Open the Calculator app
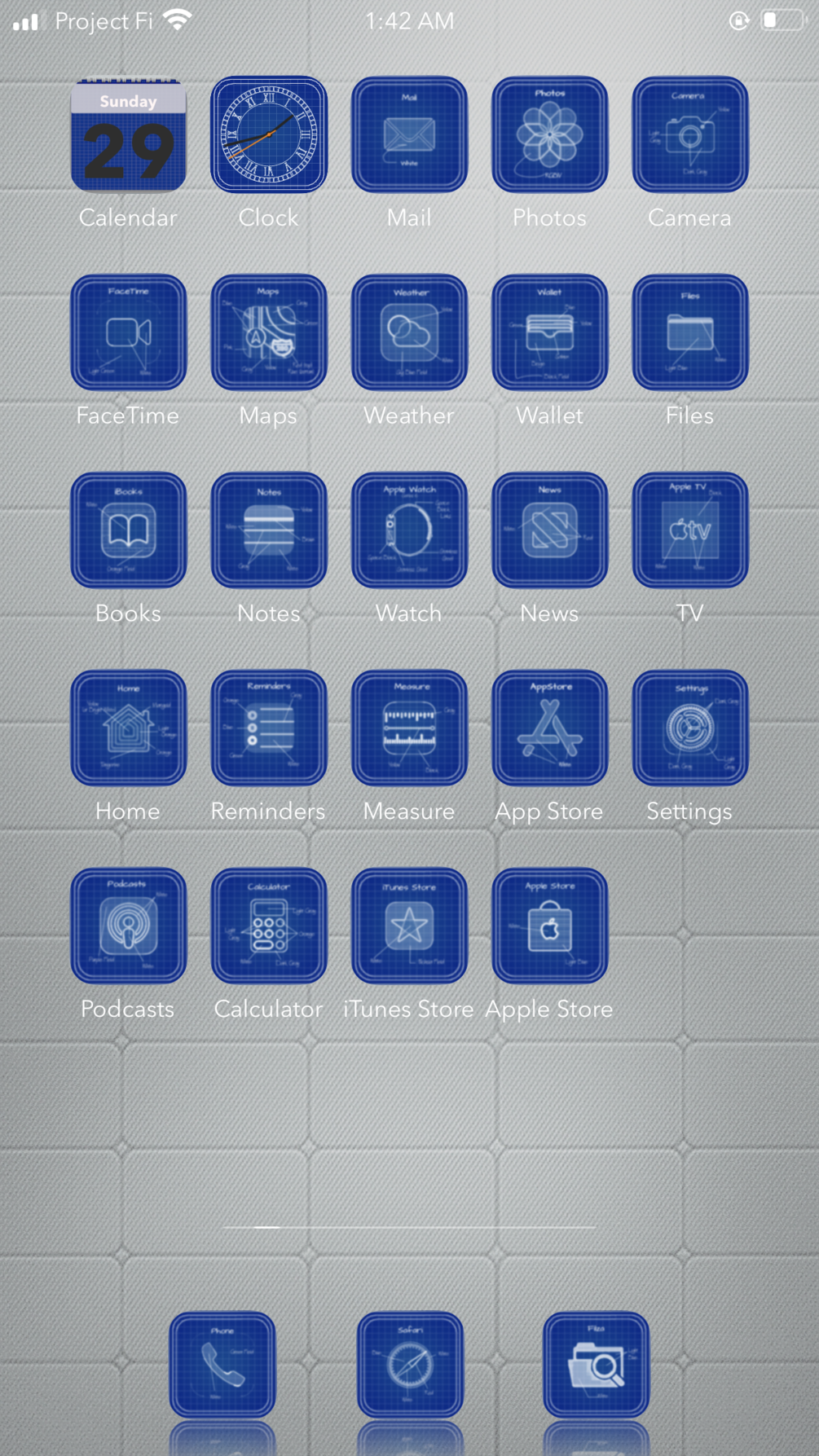The width and height of the screenshot is (819, 1456). 269,926
